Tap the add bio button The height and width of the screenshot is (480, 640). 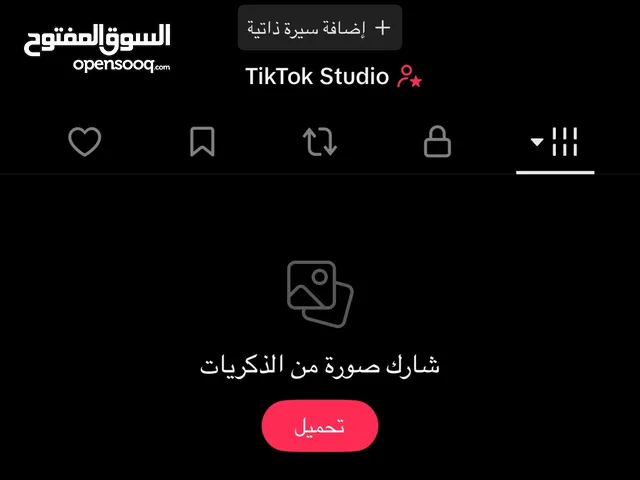pyautogui.click(x=319, y=27)
